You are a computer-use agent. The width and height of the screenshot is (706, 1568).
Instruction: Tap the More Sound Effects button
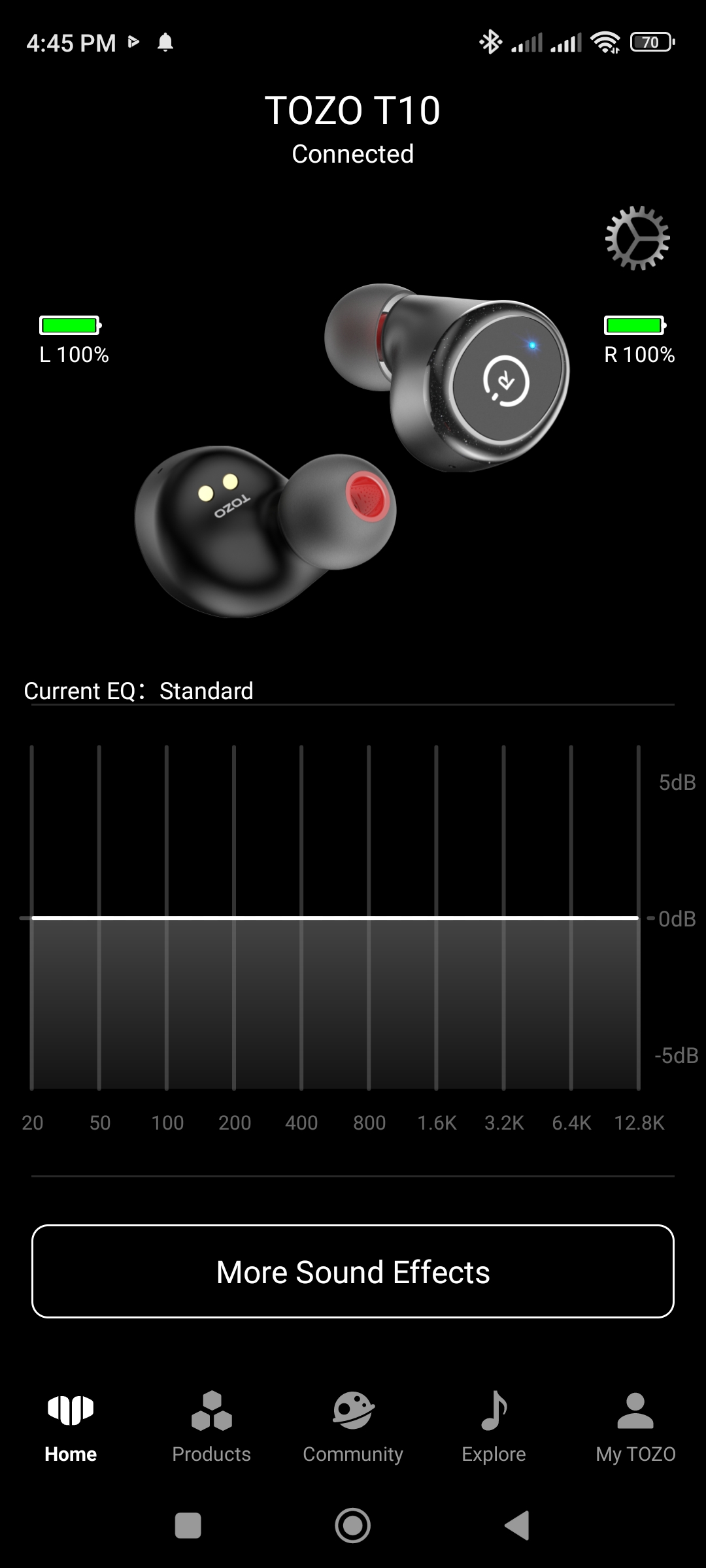(353, 1271)
